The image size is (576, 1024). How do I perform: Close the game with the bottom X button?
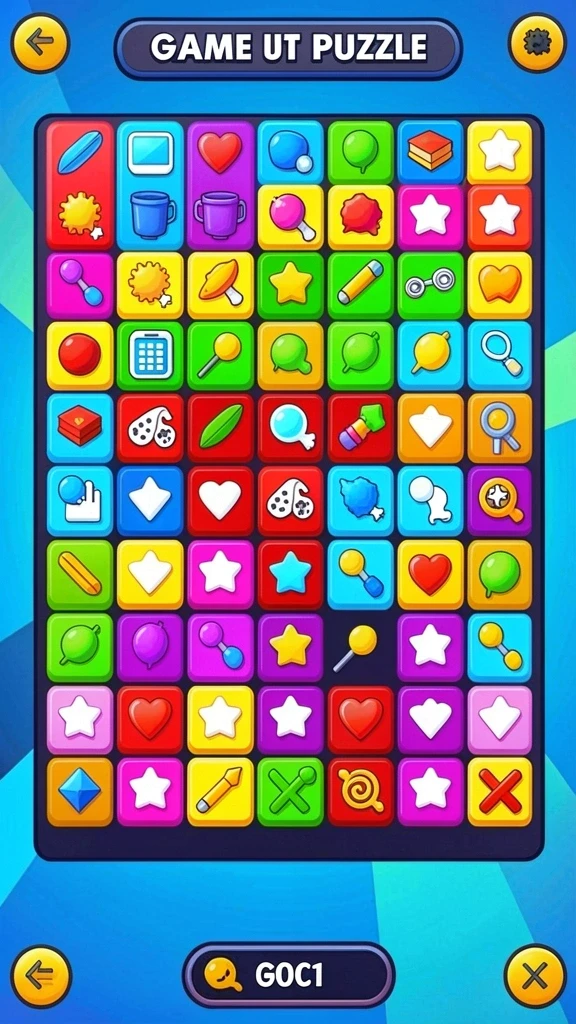tap(536, 976)
